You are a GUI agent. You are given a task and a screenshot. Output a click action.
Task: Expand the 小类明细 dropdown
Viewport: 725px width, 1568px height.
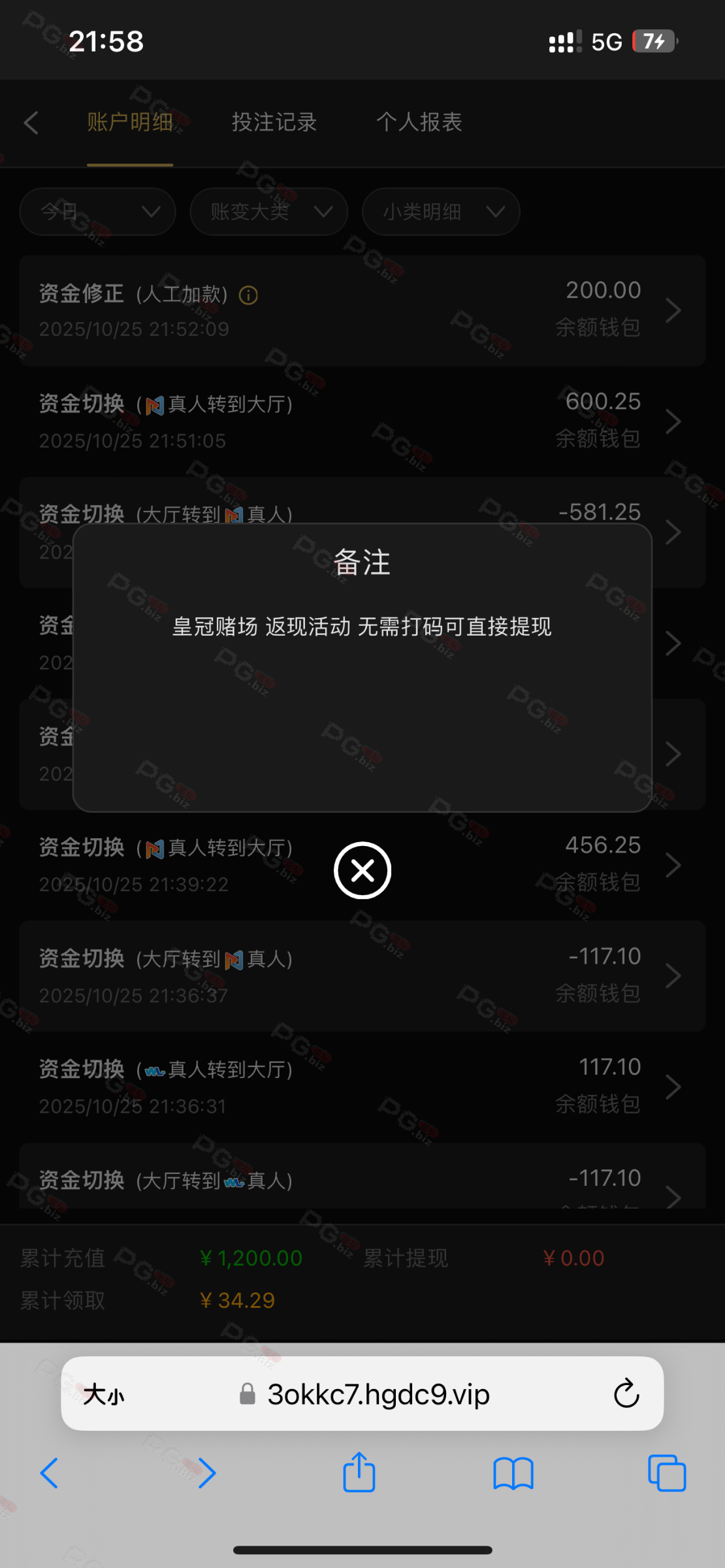point(441,212)
